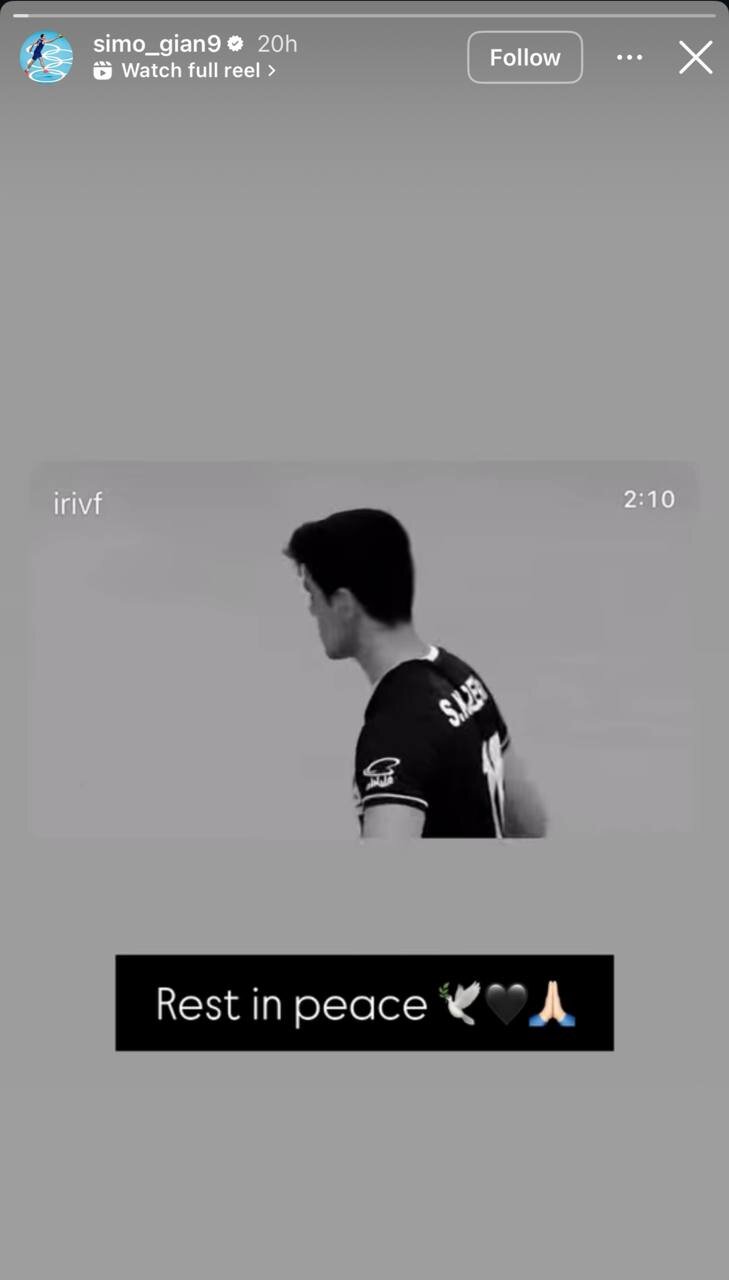Follow simo_gian9

tap(524, 57)
